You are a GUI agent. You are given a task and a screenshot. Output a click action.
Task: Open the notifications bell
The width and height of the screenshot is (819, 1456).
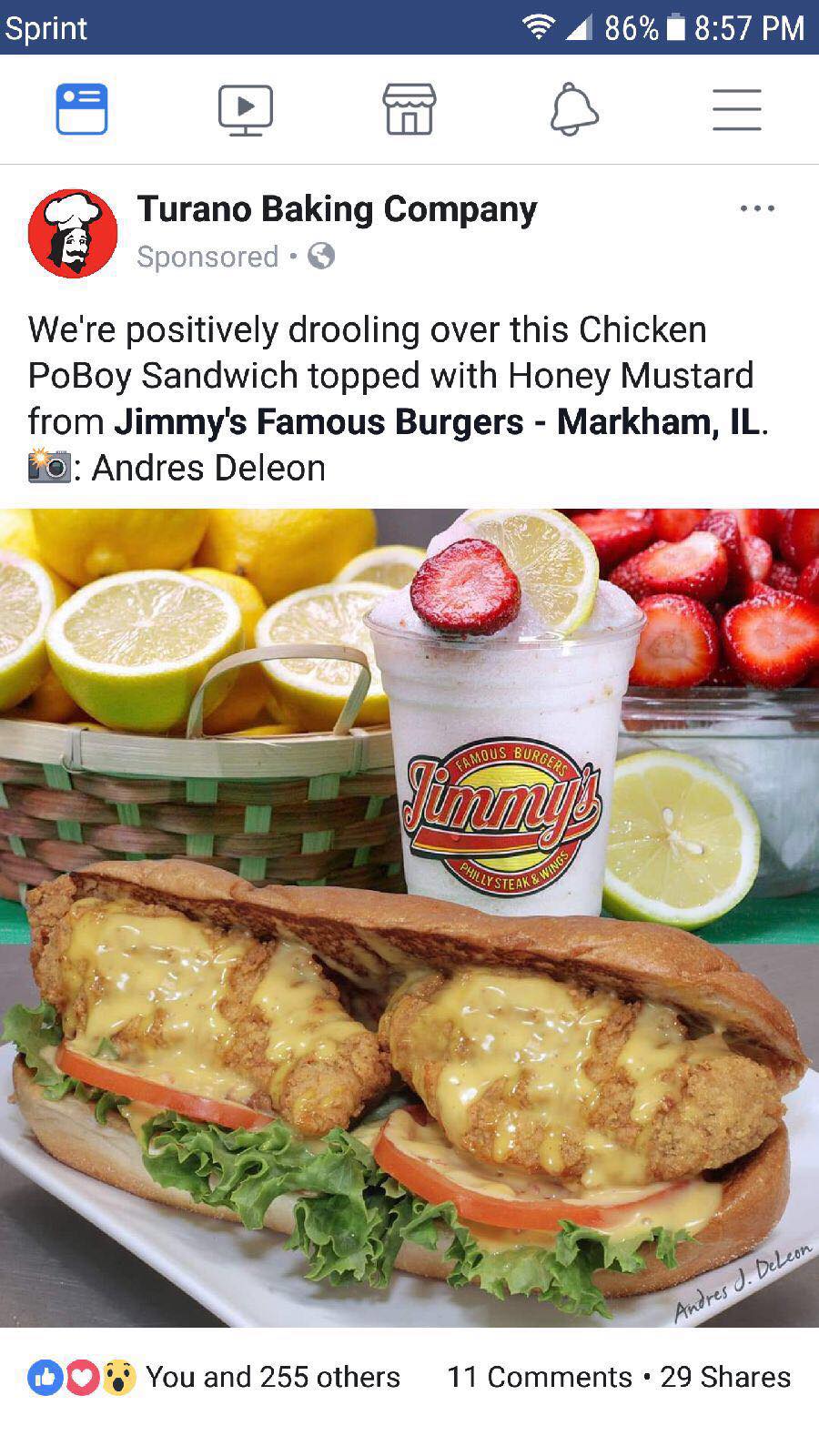coord(574,110)
